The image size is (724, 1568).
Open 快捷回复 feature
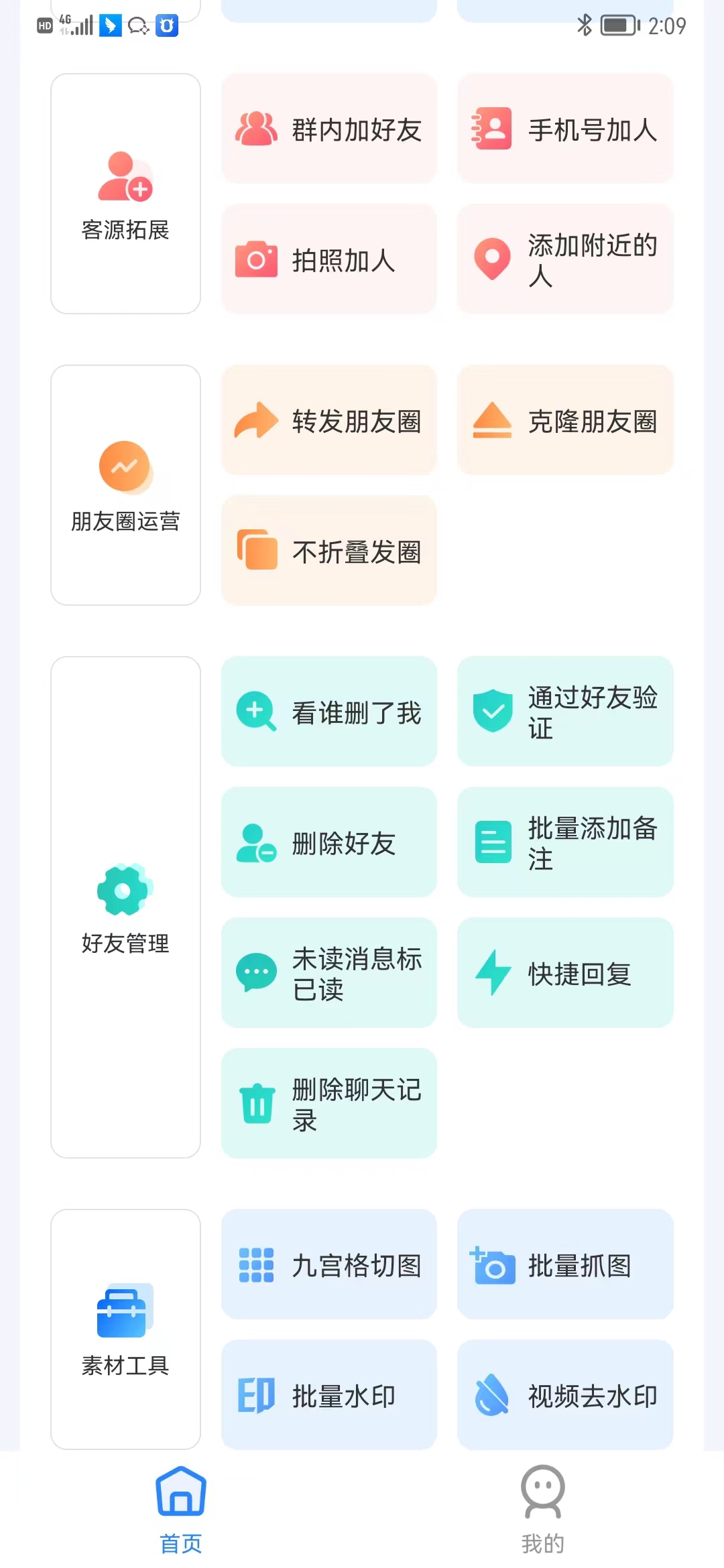(565, 973)
